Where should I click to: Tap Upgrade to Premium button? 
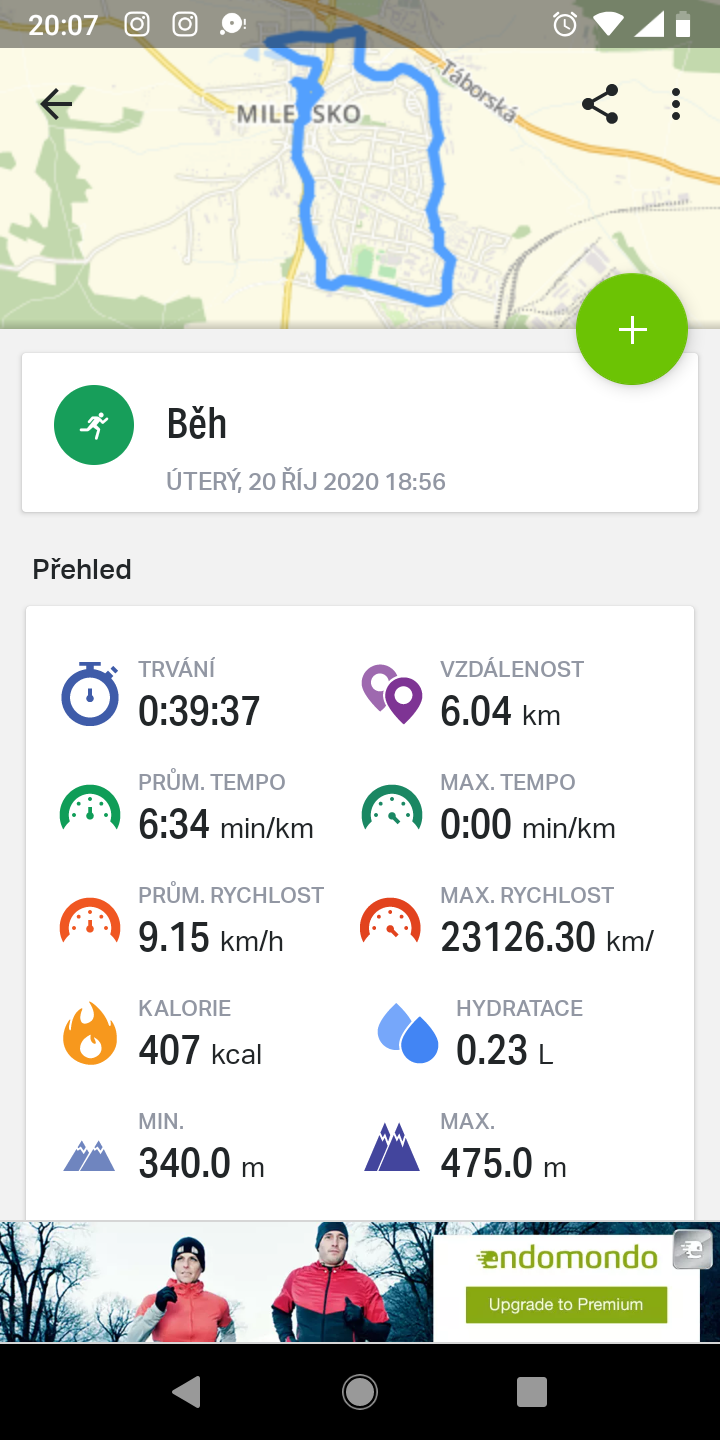point(566,1304)
